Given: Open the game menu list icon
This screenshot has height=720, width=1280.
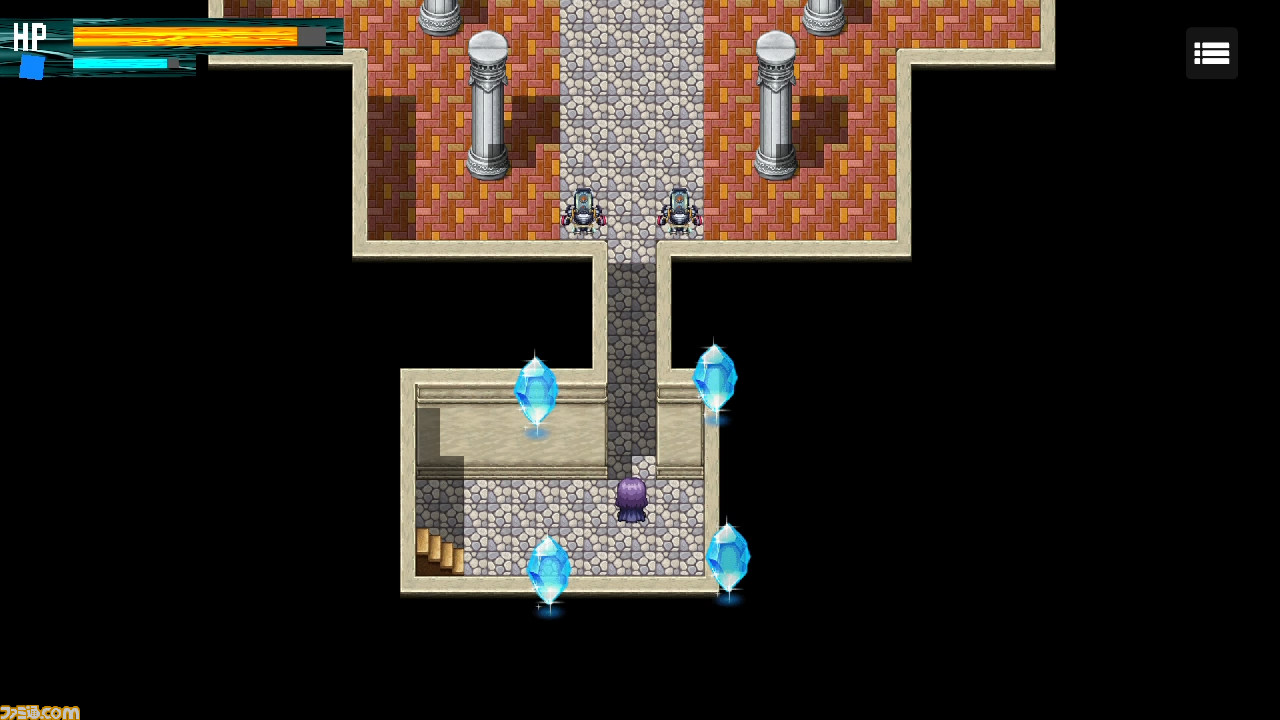Looking at the screenshot, I should click(1211, 53).
